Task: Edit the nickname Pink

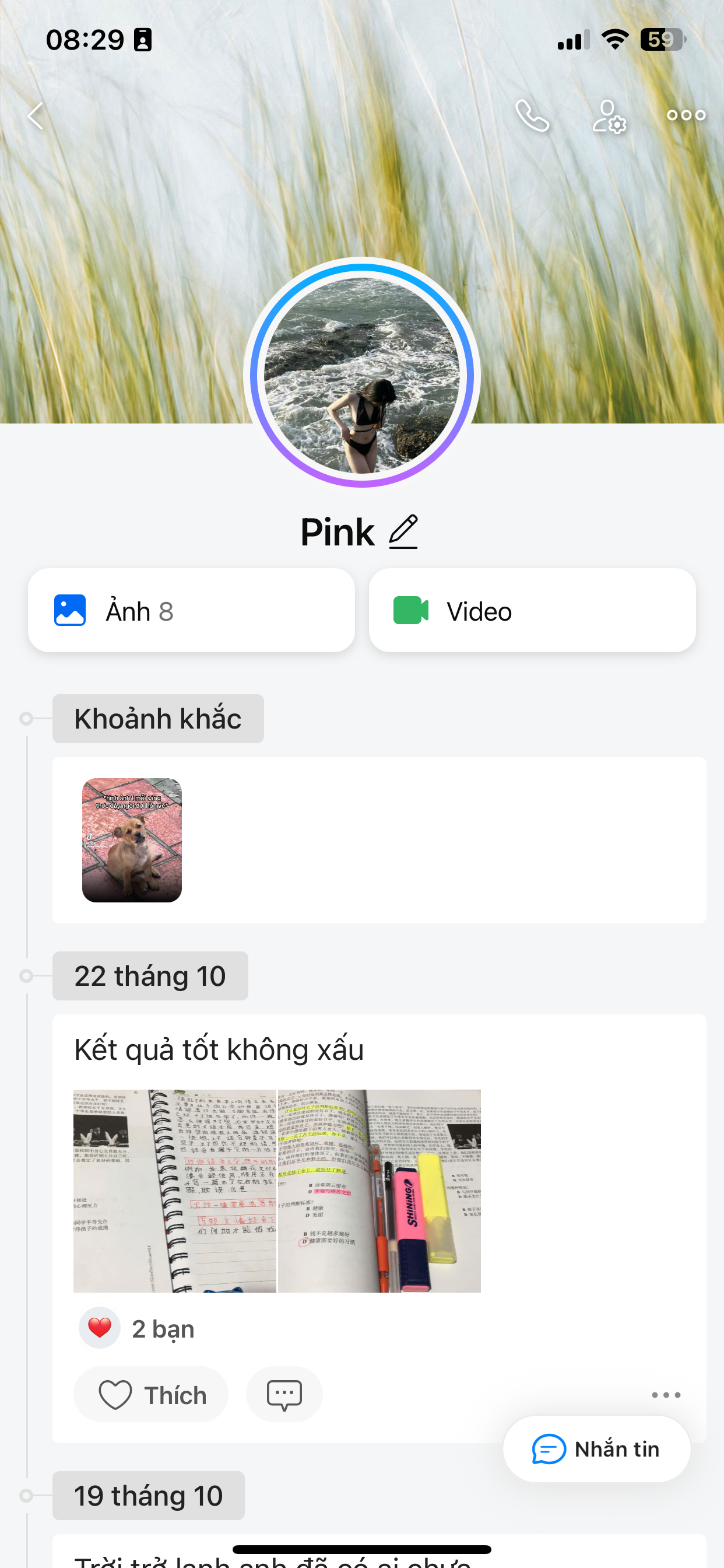Action: [403, 532]
